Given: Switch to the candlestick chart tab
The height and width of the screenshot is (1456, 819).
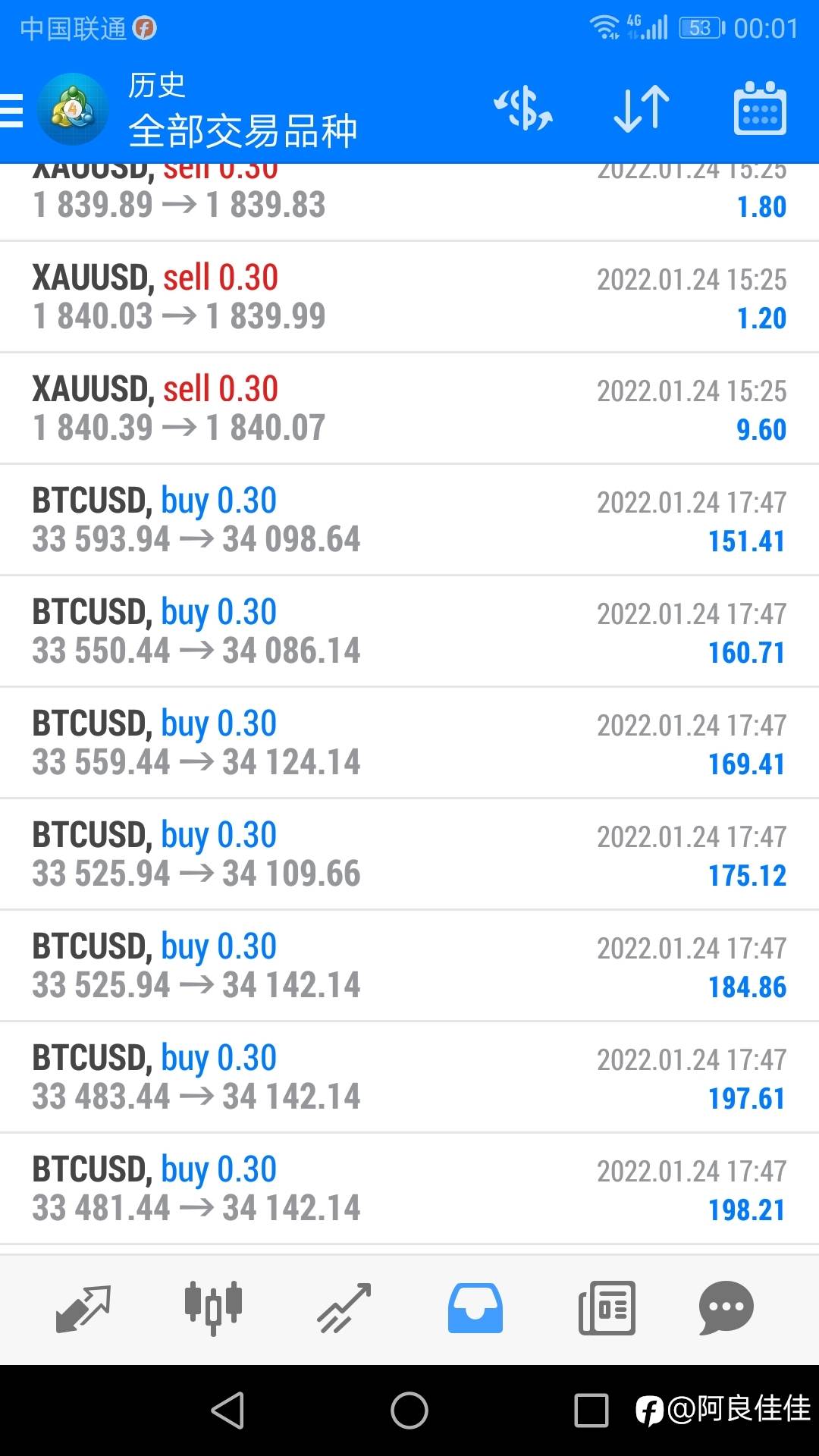Looking at the screenshot, I should pos(213,1308).
